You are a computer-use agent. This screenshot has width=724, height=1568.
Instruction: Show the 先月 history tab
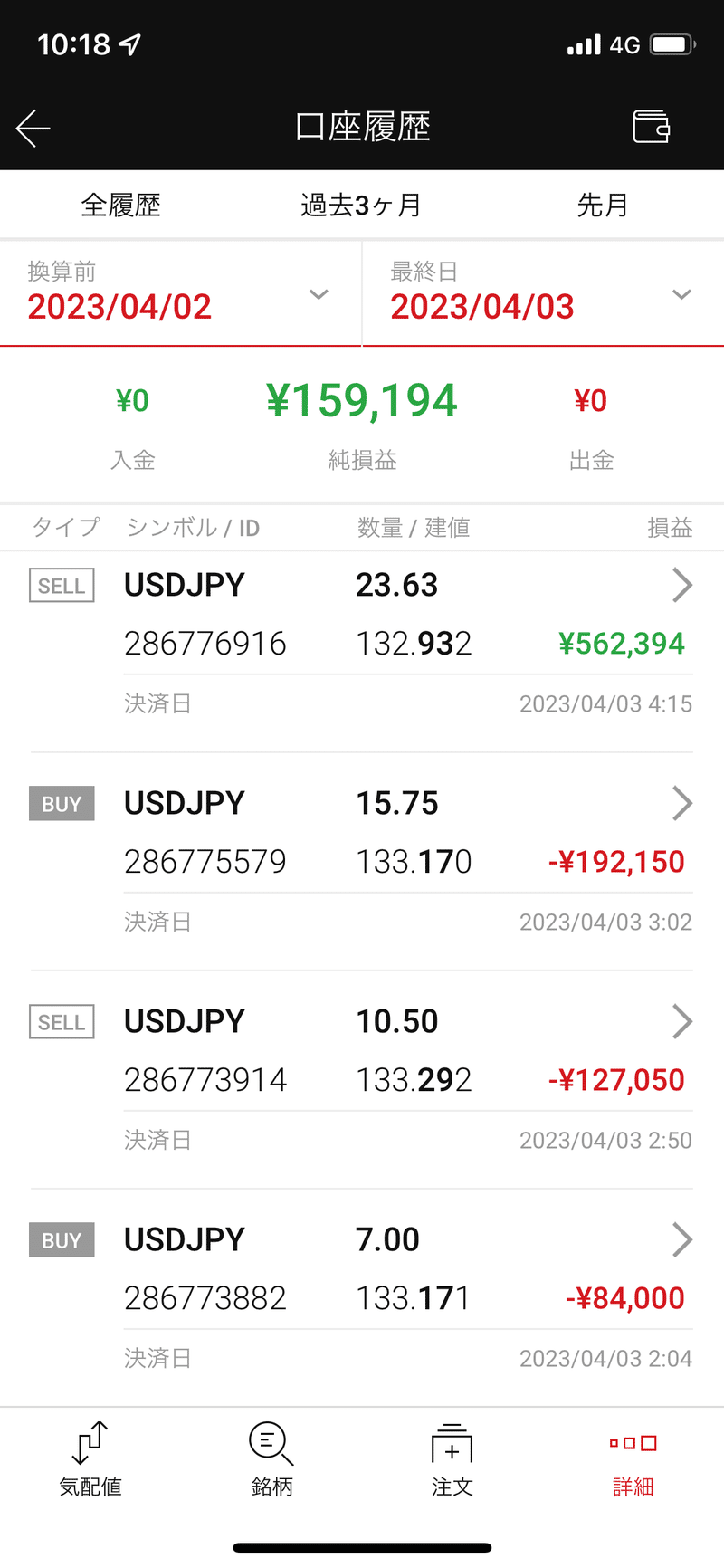click(x=602, y=206)
